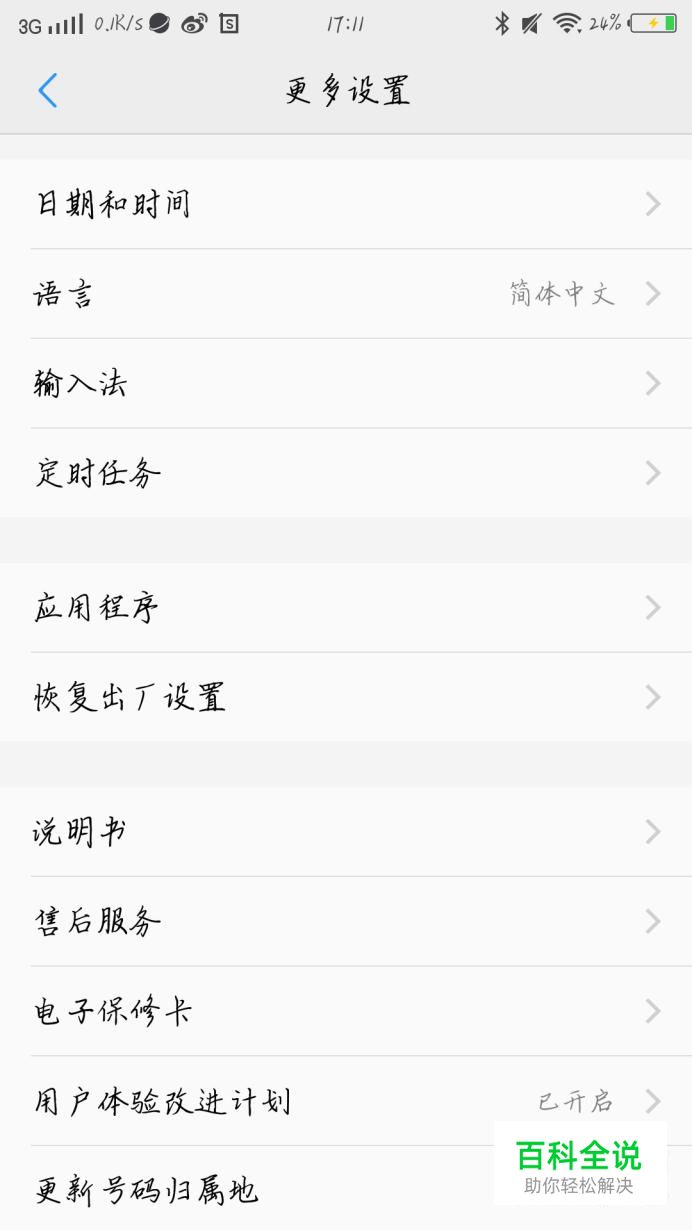Open the 说明书 manual
This screenshot has width=692, height=1230.
pyautogui.click(x=346, y=832)
